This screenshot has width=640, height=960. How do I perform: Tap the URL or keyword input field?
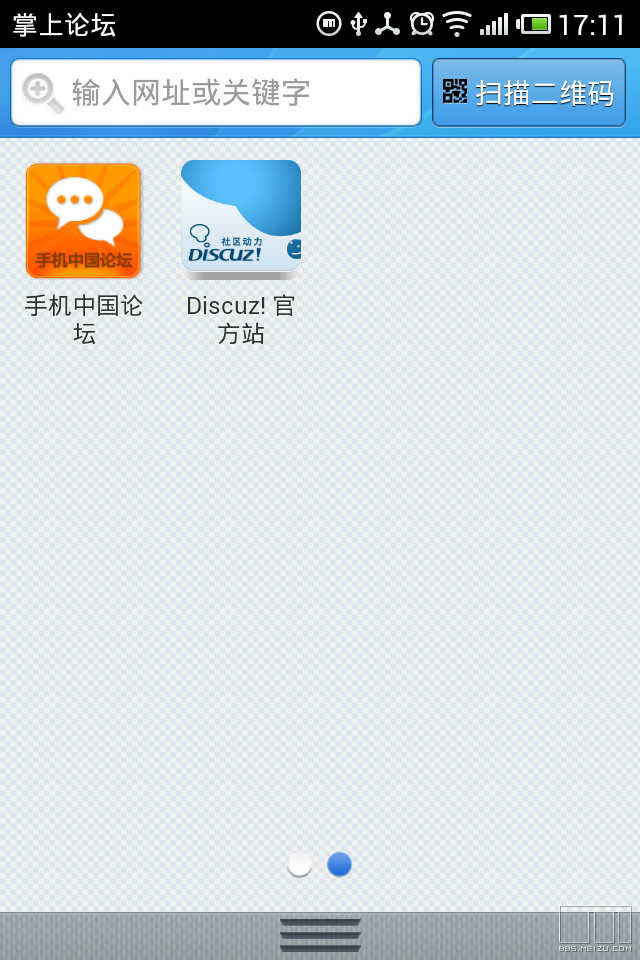tap(215, 93)
